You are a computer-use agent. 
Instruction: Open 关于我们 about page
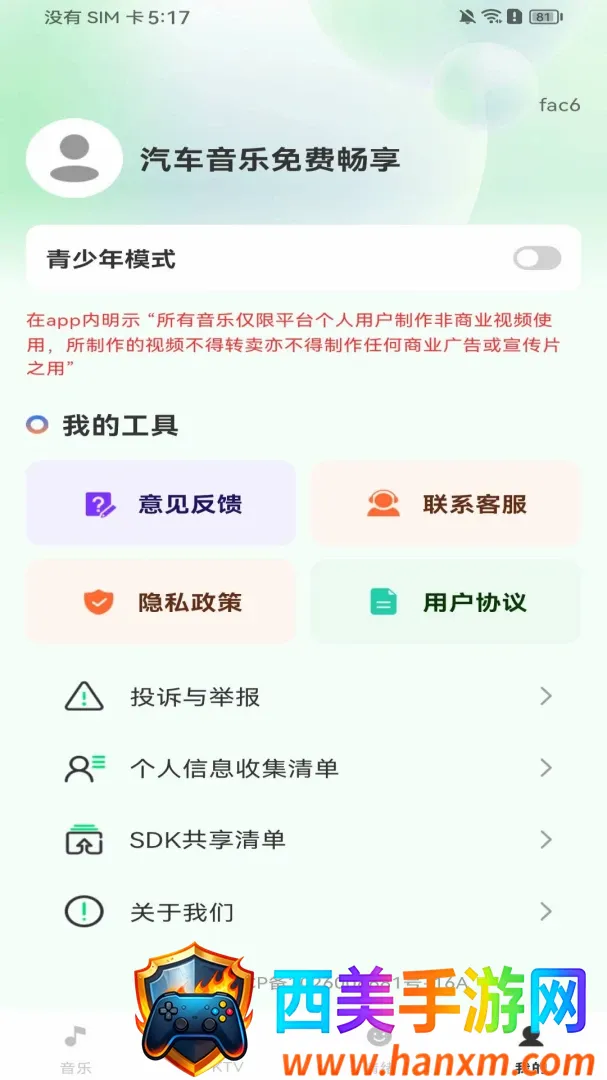pyautogui.click(x=303, y=912)
